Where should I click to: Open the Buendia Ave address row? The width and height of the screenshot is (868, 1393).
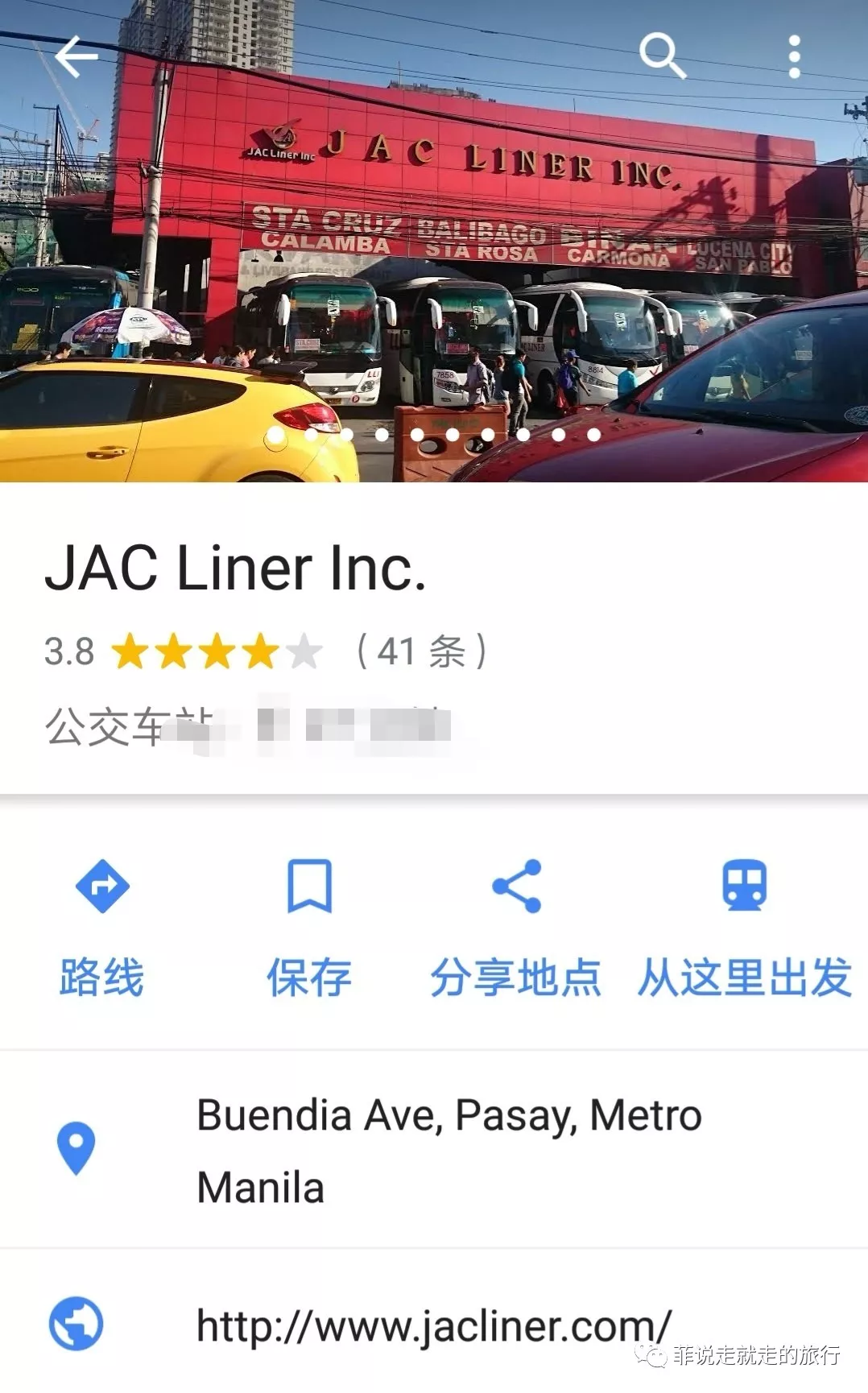pos(434,1150)
